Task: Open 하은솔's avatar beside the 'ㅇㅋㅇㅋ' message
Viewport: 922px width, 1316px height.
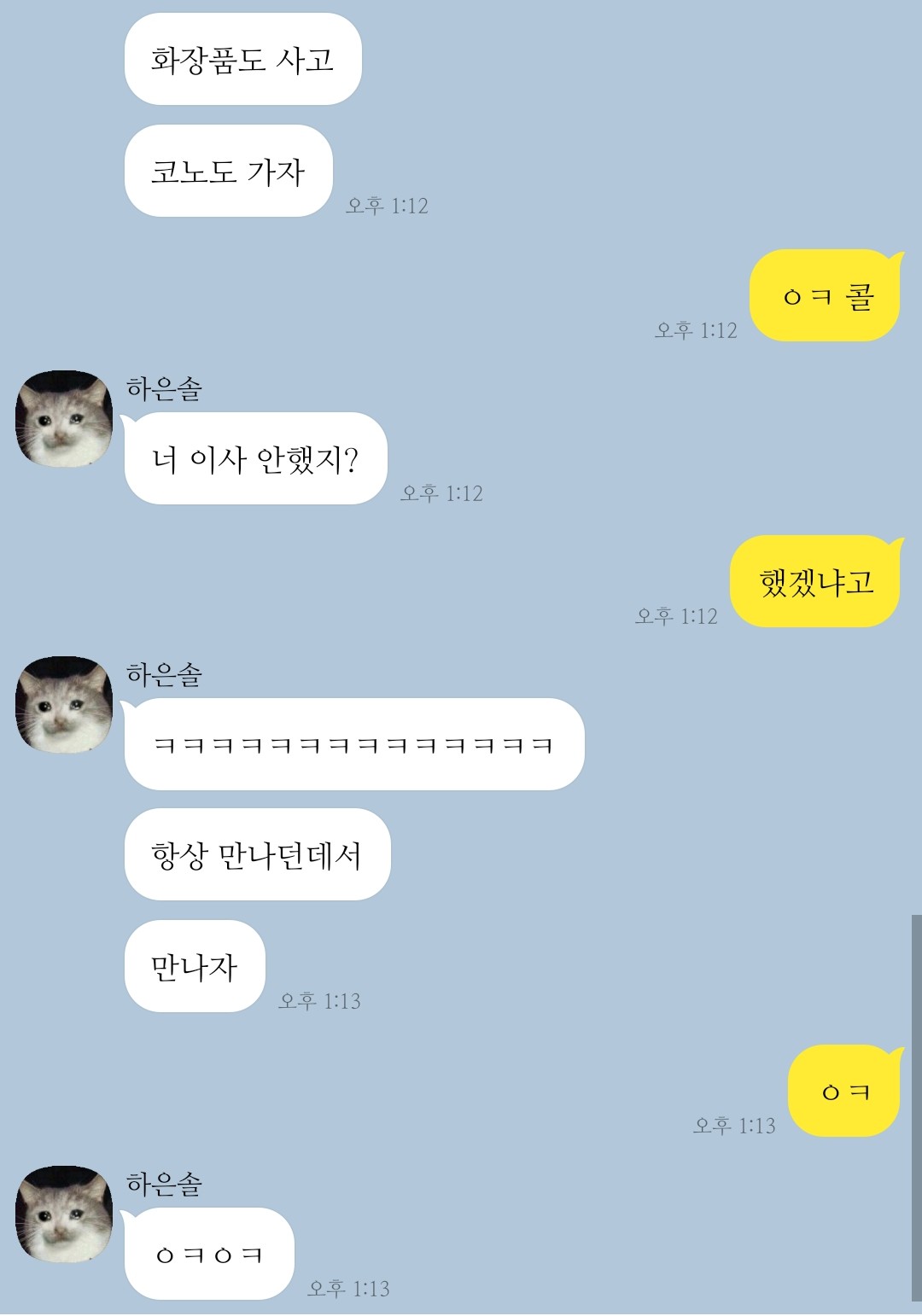Action: [64, 1214]
